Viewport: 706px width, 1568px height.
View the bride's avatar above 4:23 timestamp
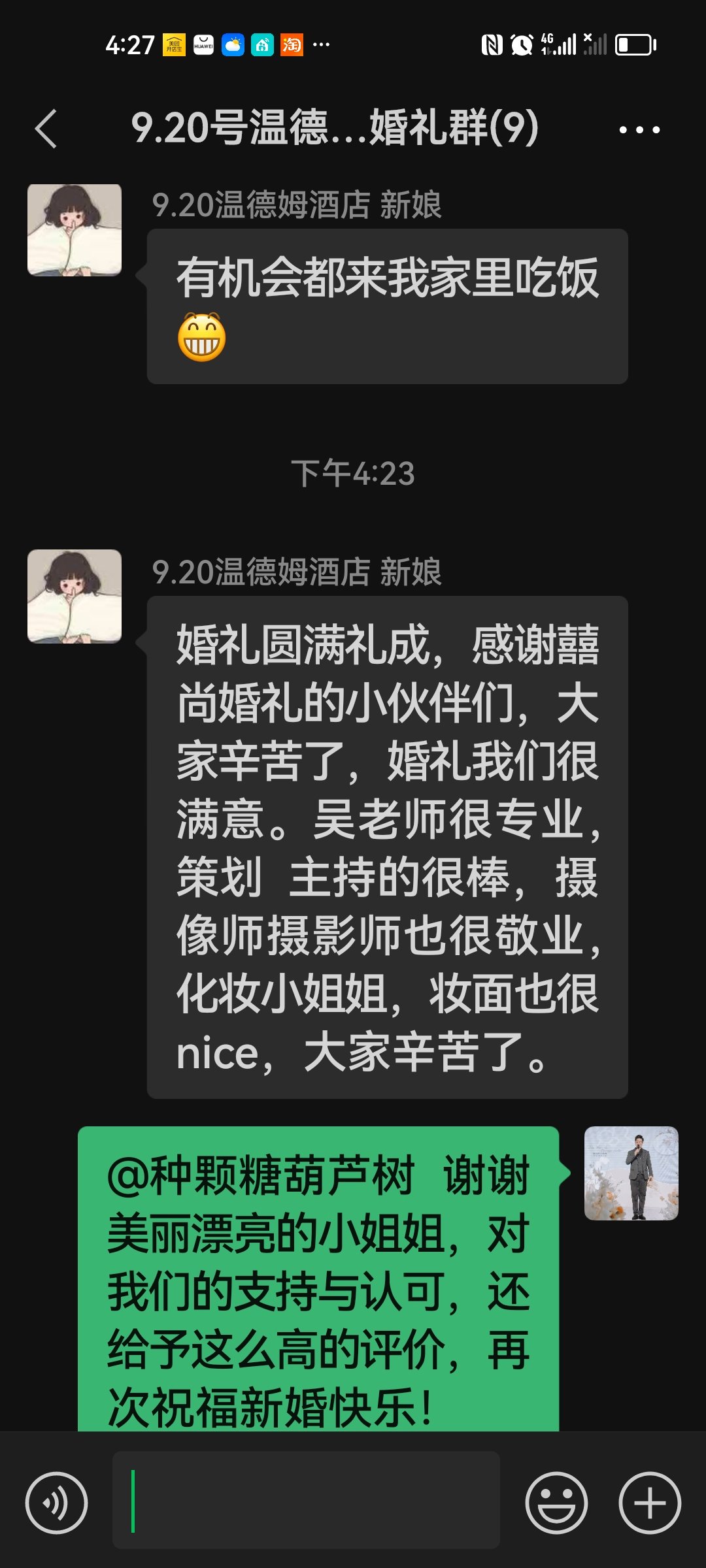(x=75, y=230)
